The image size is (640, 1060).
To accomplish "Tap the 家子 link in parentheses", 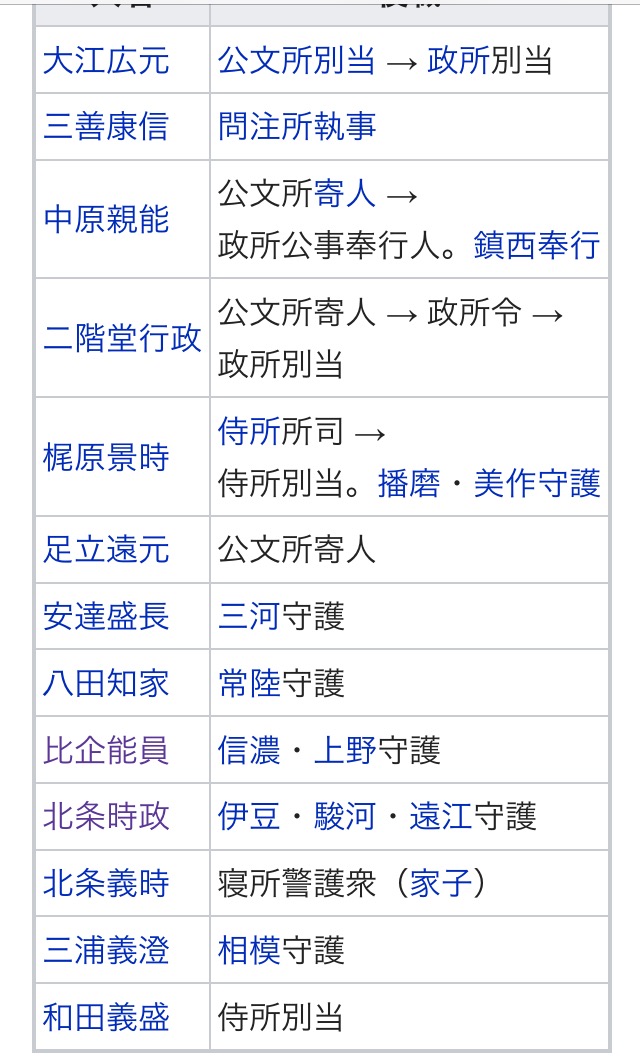I will tap(440, 883).
